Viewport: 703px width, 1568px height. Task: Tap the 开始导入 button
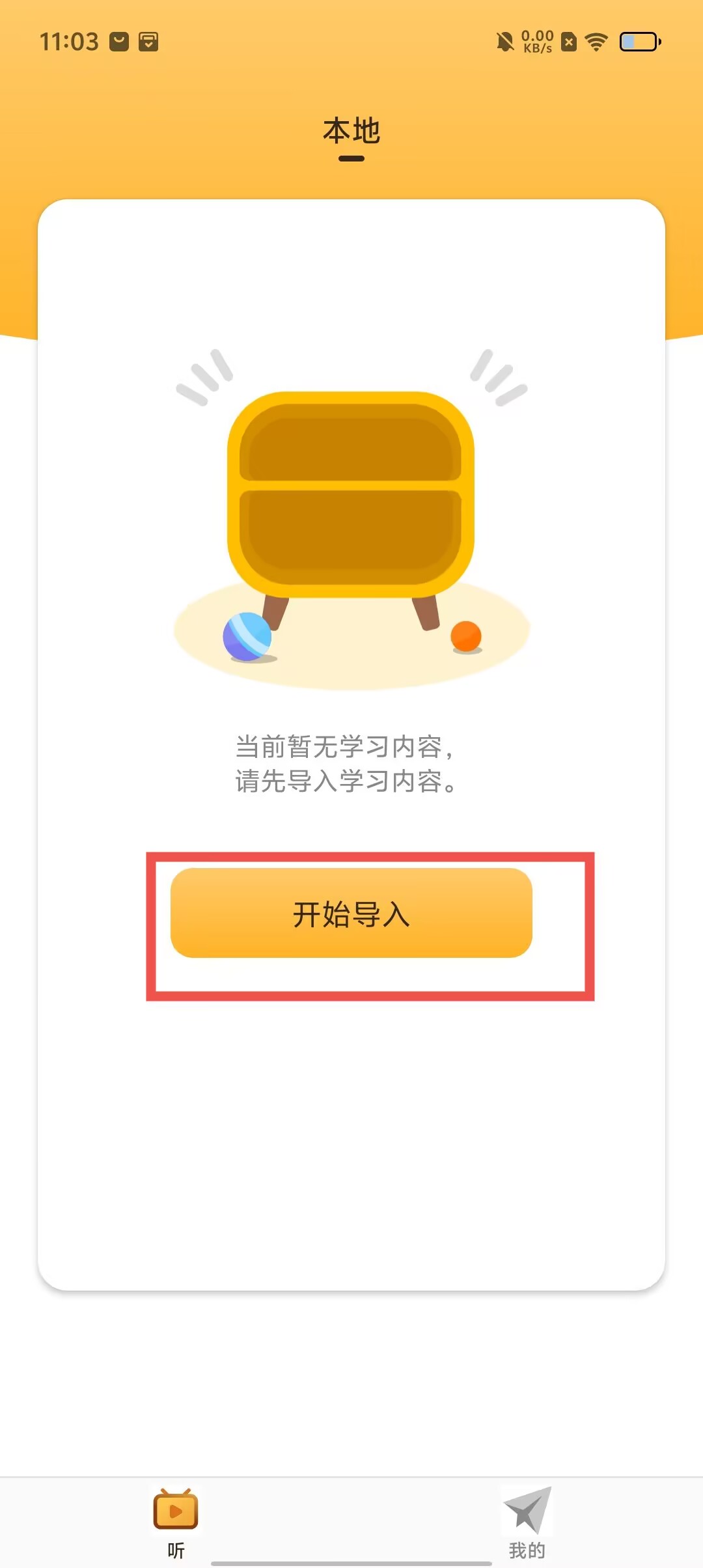pos(351,913)
